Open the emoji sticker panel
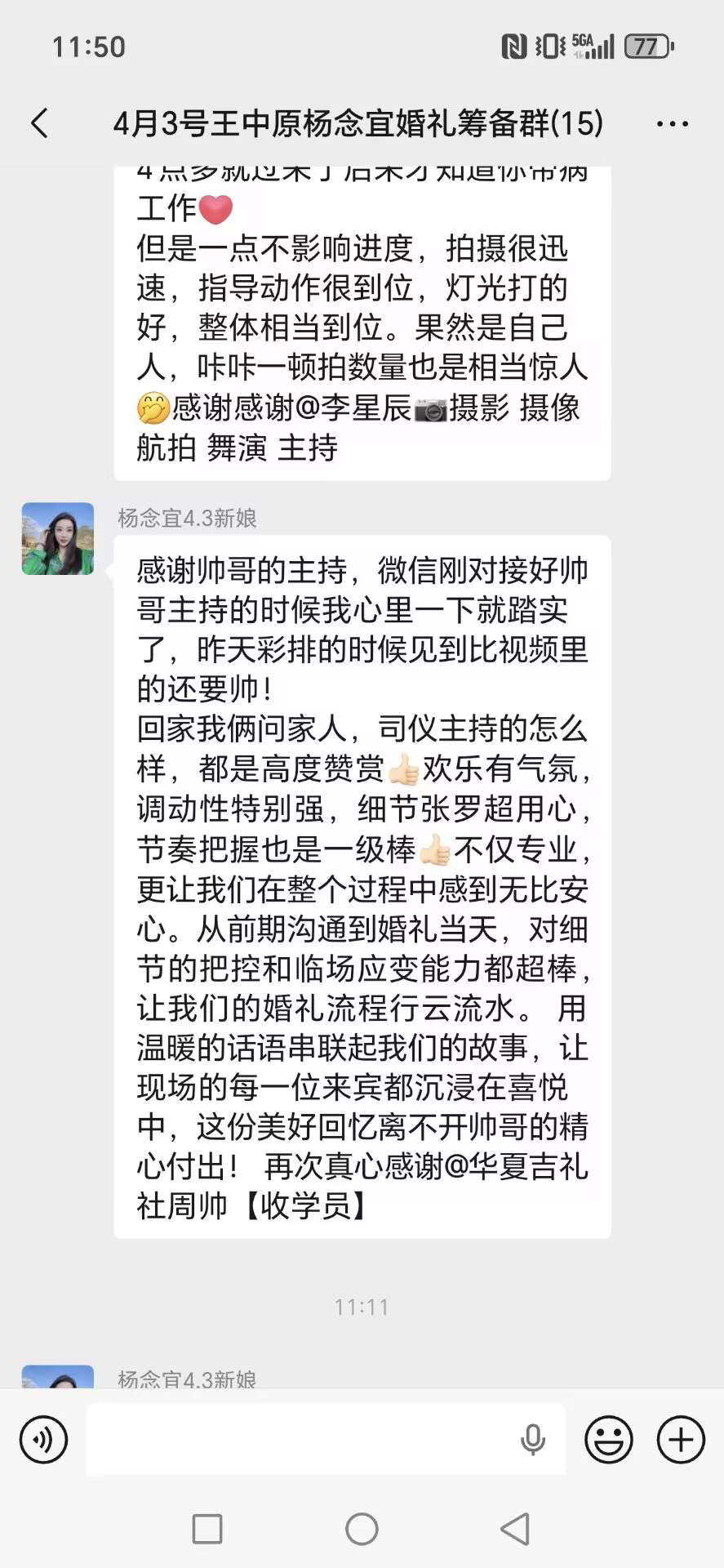The height and width of the screenshot is (1568, 724). (x=608, y=1439)
